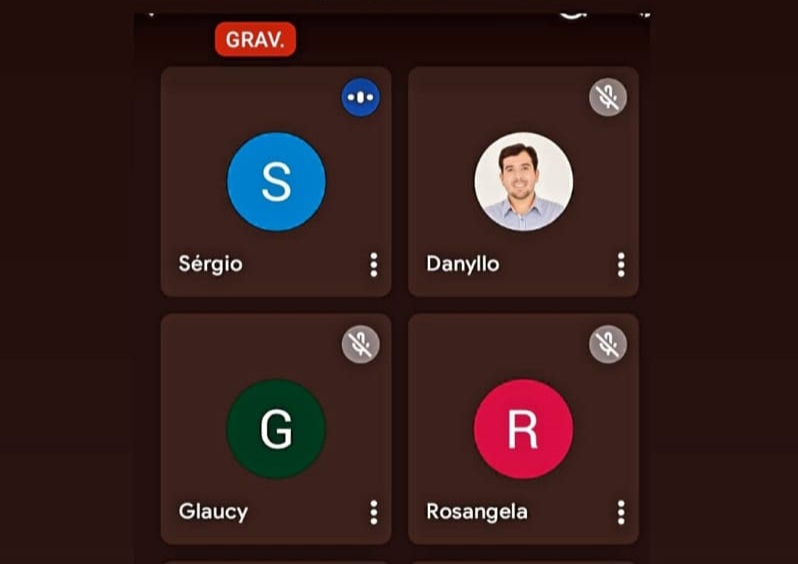The image size is (798, 564).
Task: Open the options menu on Danyllo's tile
Action: click(x=621, y=265)
